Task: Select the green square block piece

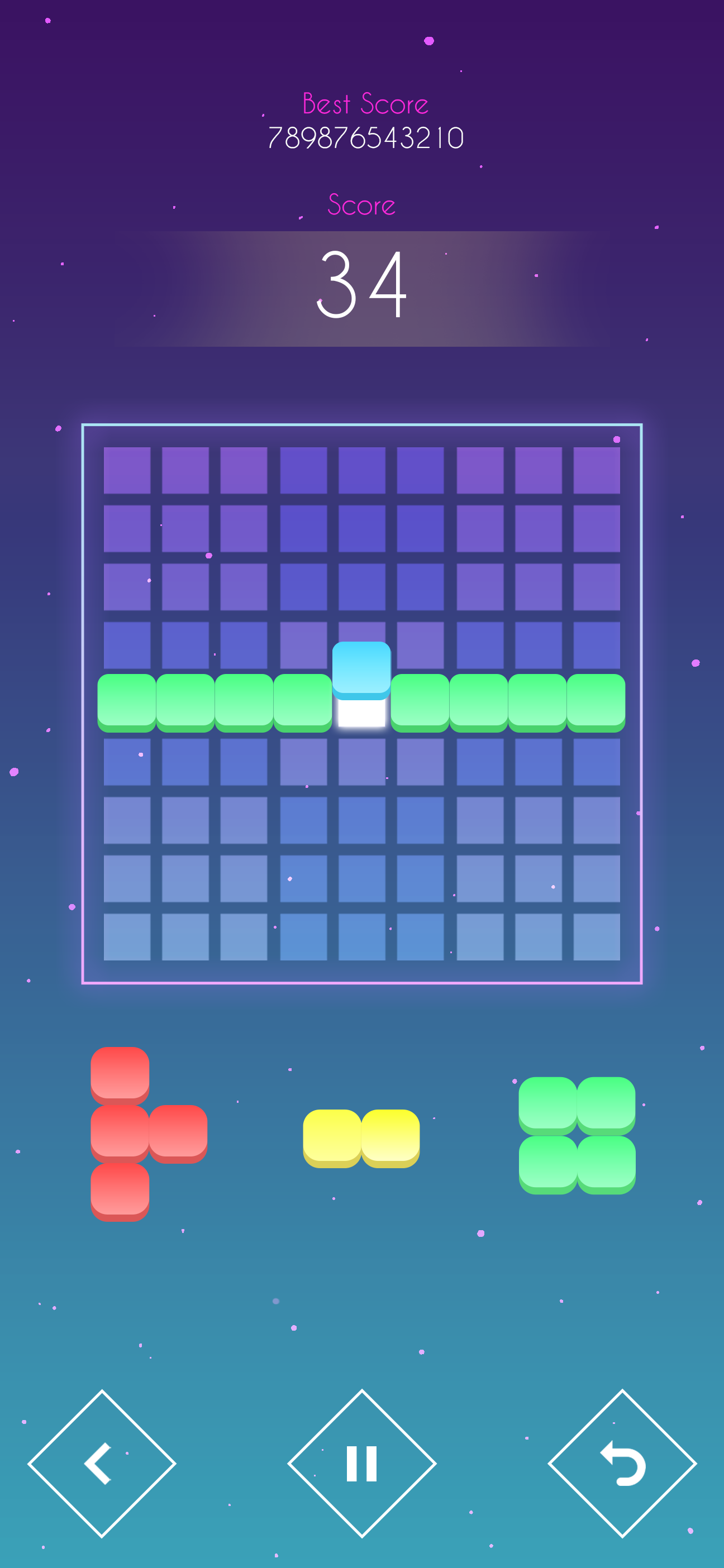Action: coord(577,1135)
